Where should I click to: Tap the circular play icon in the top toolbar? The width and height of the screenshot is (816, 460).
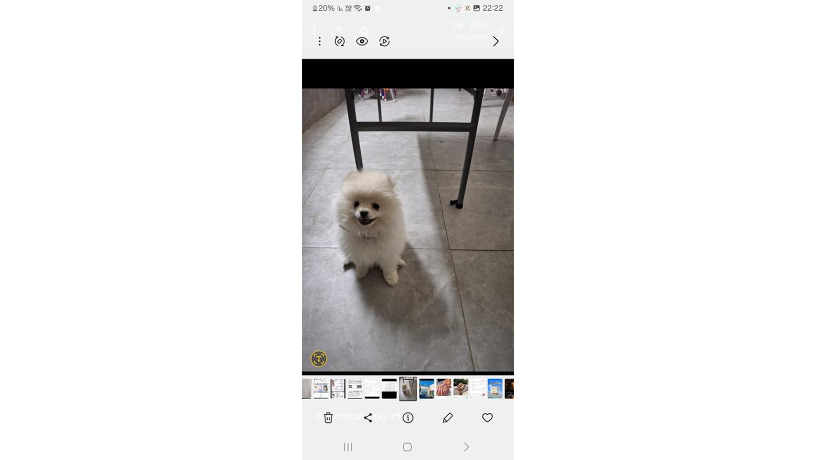[384, 41]
